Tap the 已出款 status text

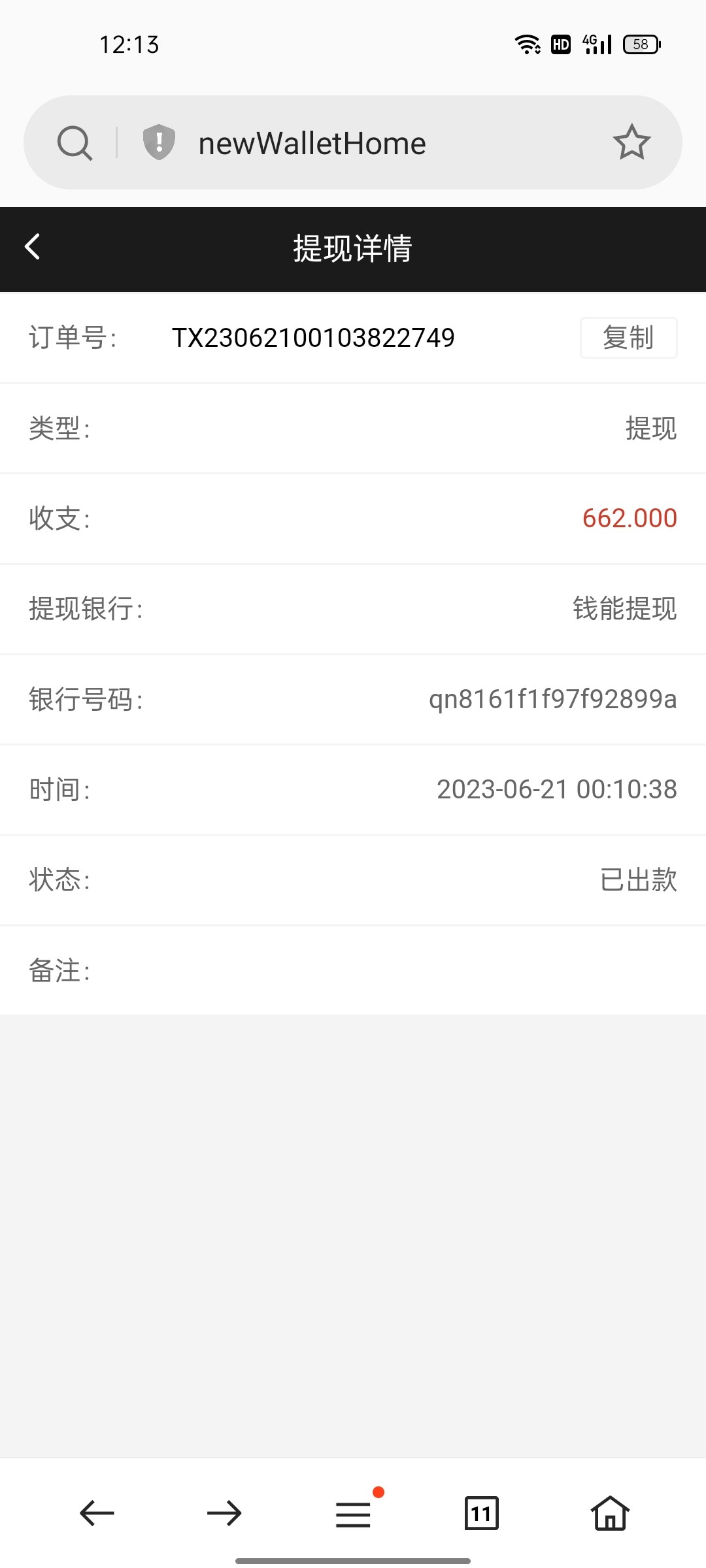[x=637, y=880]
